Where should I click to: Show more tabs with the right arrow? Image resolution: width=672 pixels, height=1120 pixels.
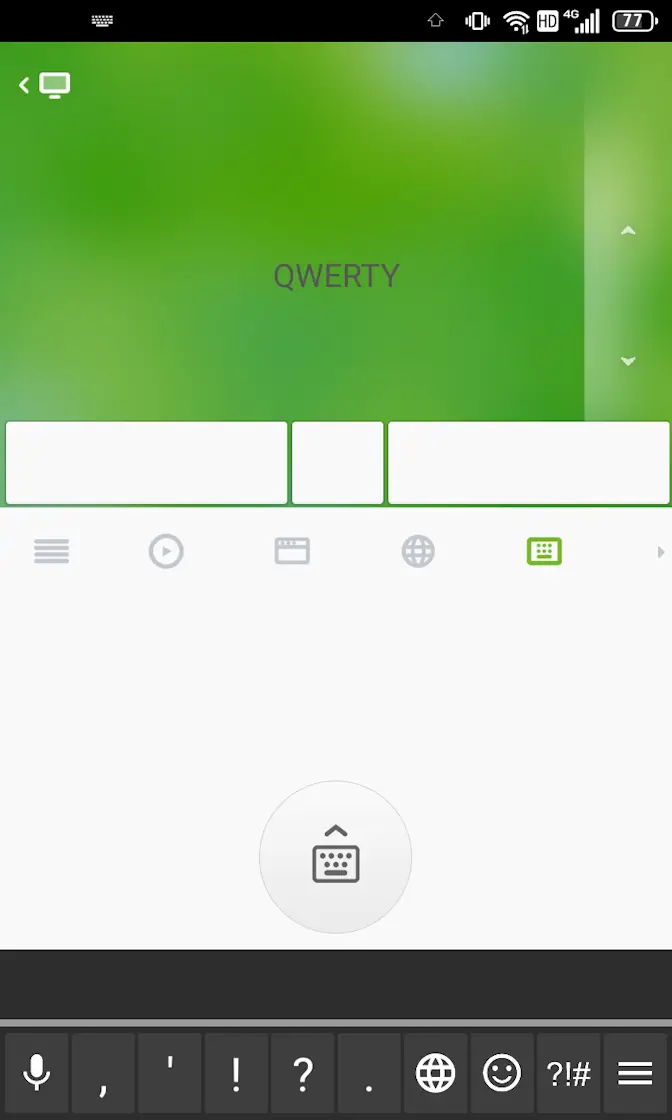[x=660, y=552]
